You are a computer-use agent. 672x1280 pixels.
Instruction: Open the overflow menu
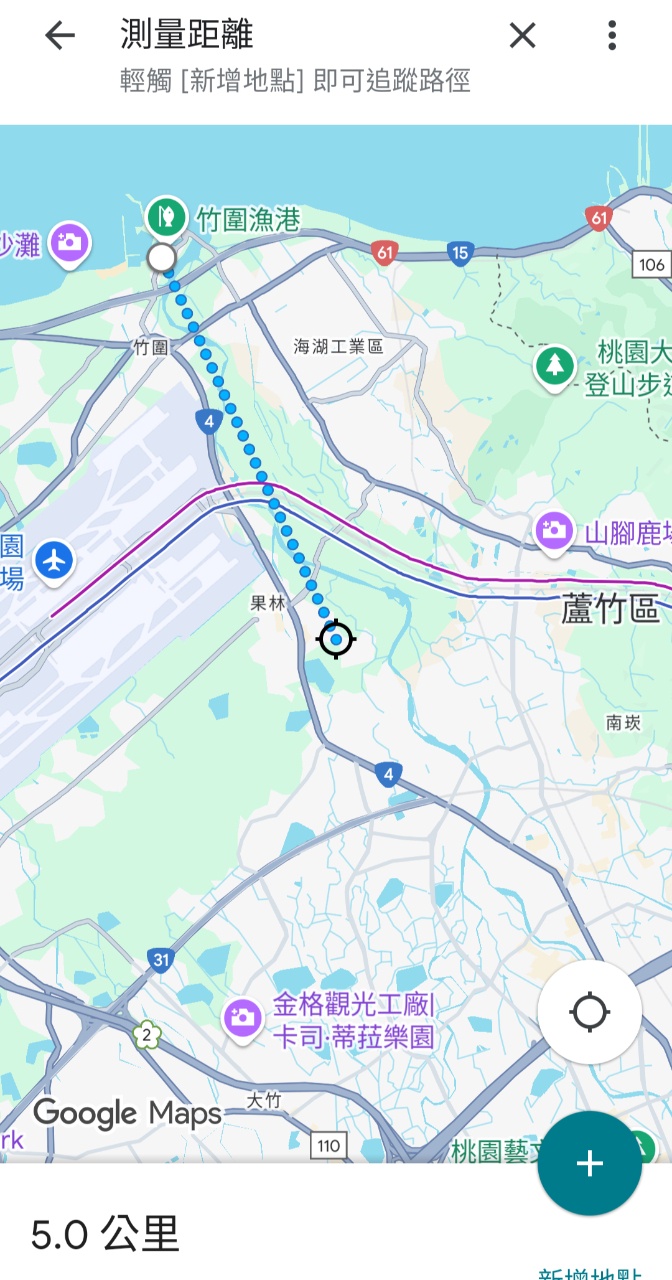pos(611,37)
